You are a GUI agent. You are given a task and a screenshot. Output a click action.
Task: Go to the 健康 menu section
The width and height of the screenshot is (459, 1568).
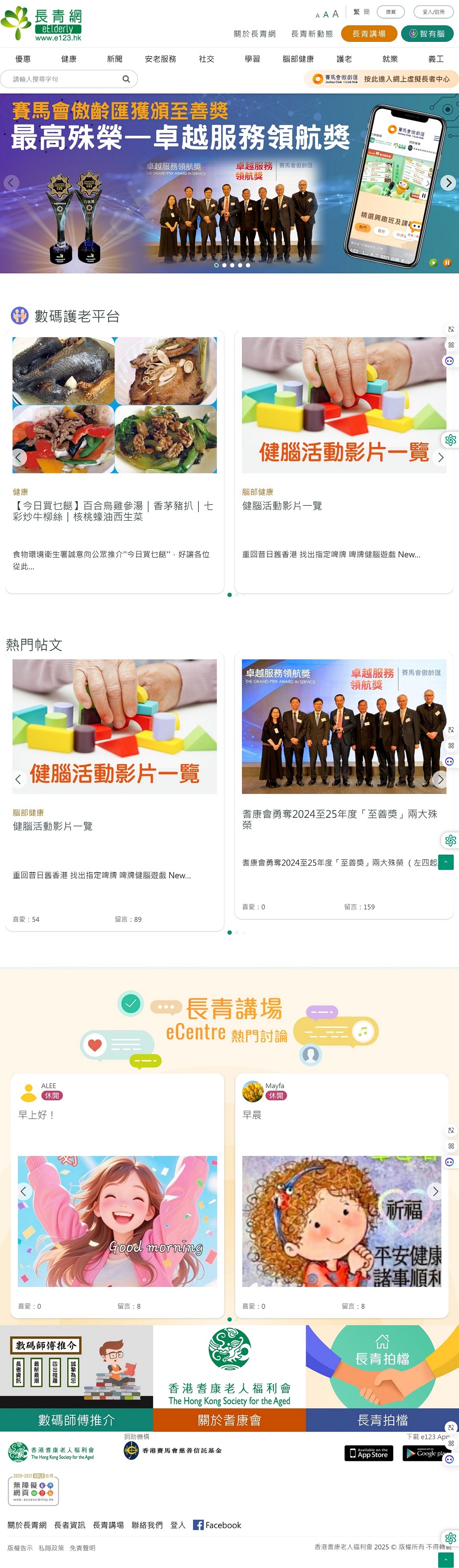click(69, 59)
